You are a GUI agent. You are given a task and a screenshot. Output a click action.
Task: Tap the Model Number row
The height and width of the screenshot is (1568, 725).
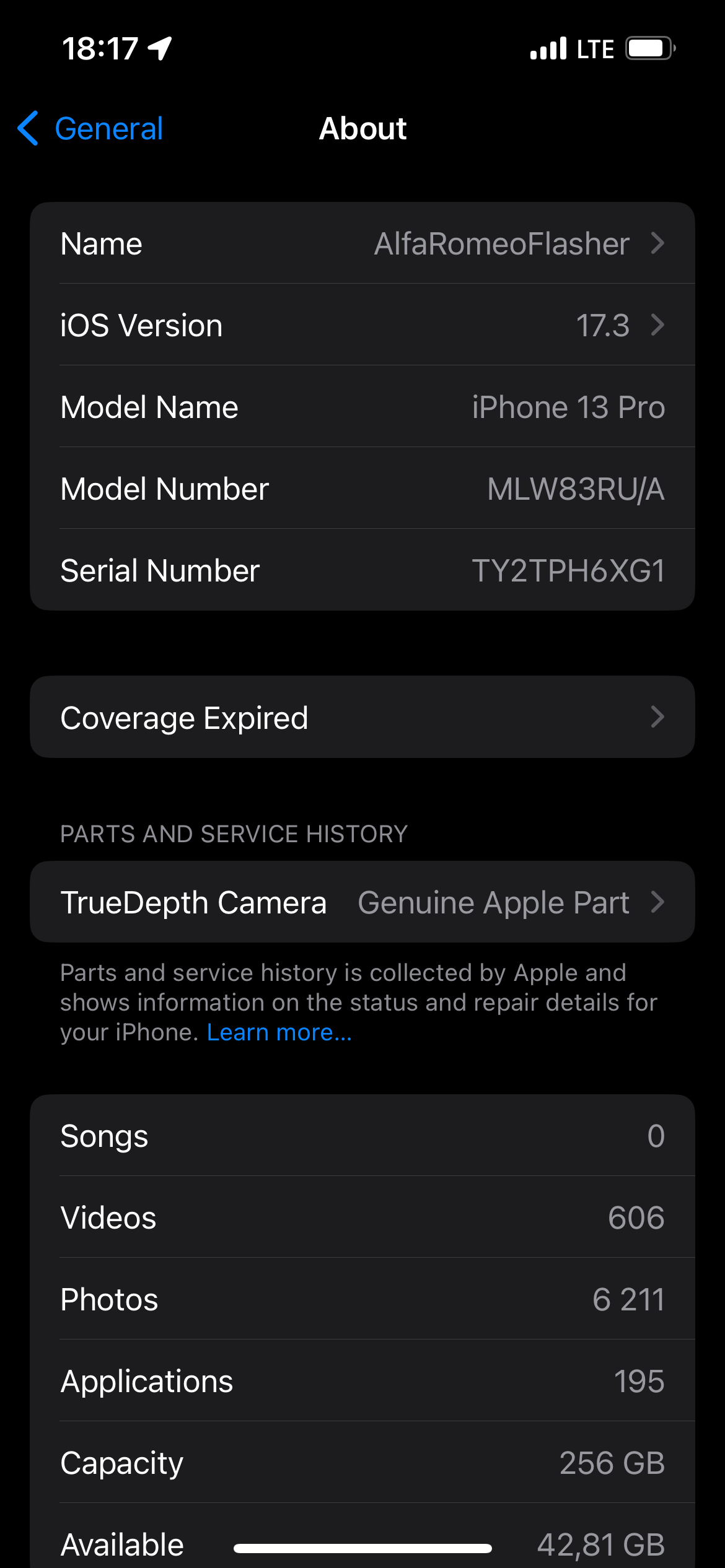(x=362, y=489)
